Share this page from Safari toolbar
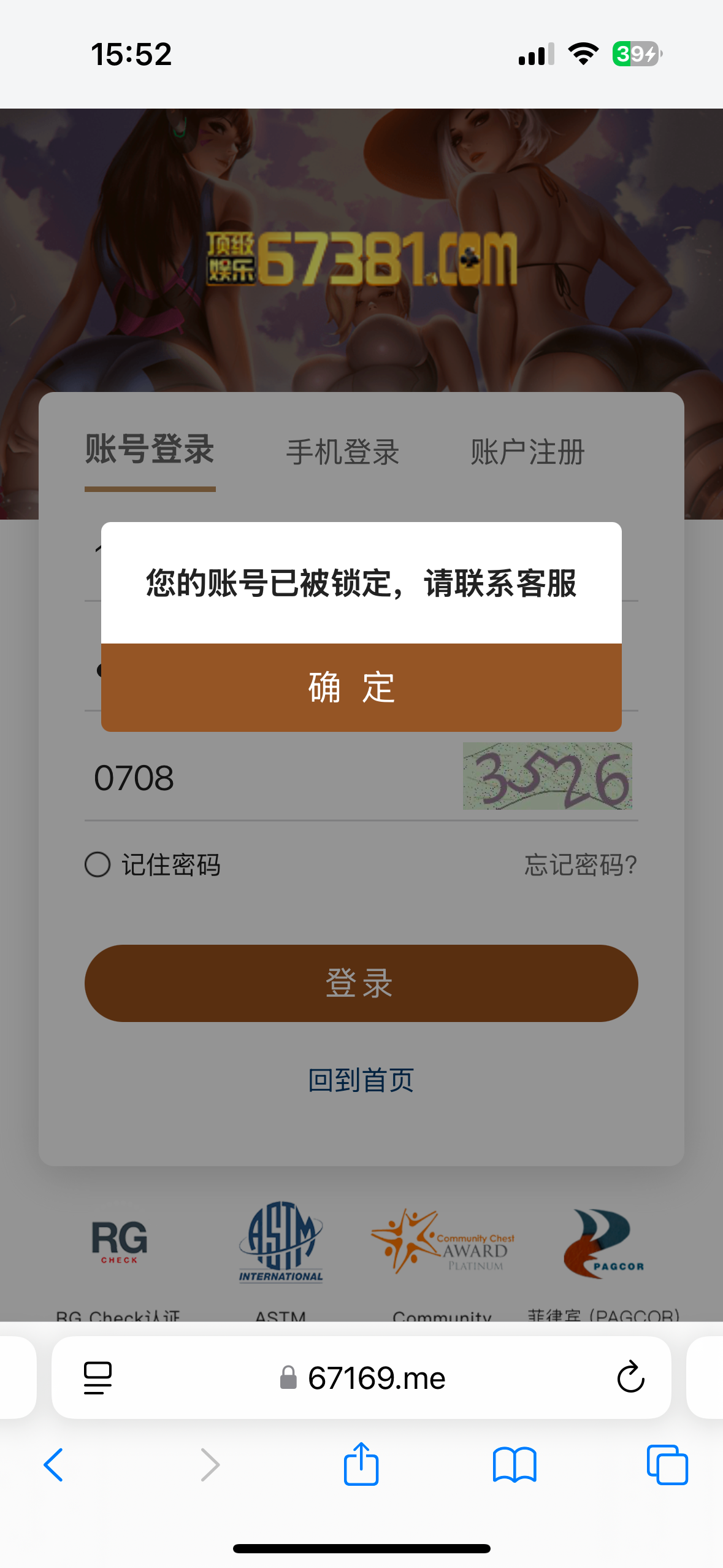Screen dimensions: 723x1568 [361, 1464]
